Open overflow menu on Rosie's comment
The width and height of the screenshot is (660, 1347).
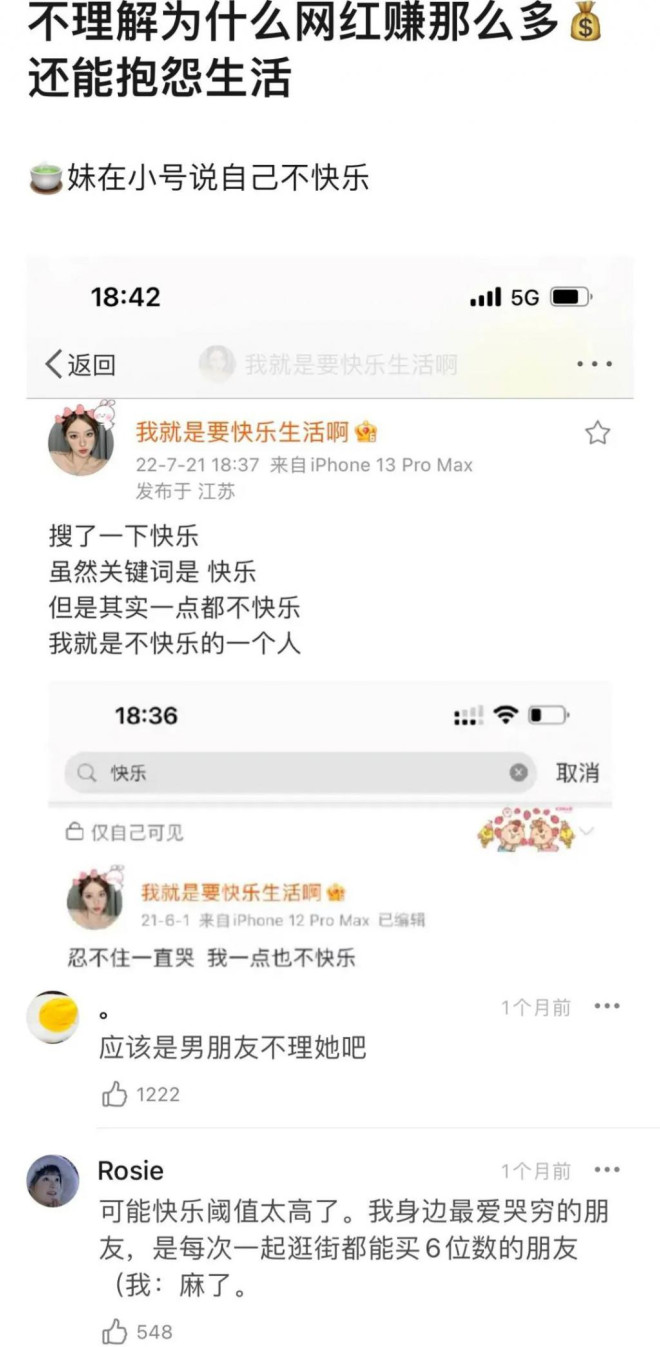coord(607,1169)
